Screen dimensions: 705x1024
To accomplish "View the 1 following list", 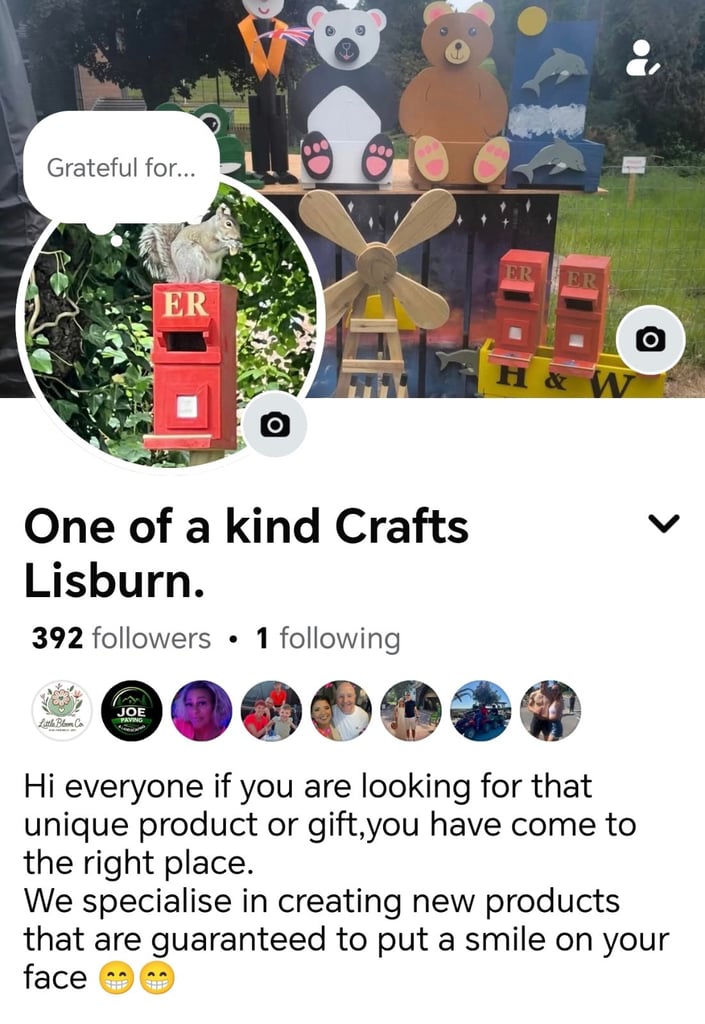I will click(x=328, y=638).
